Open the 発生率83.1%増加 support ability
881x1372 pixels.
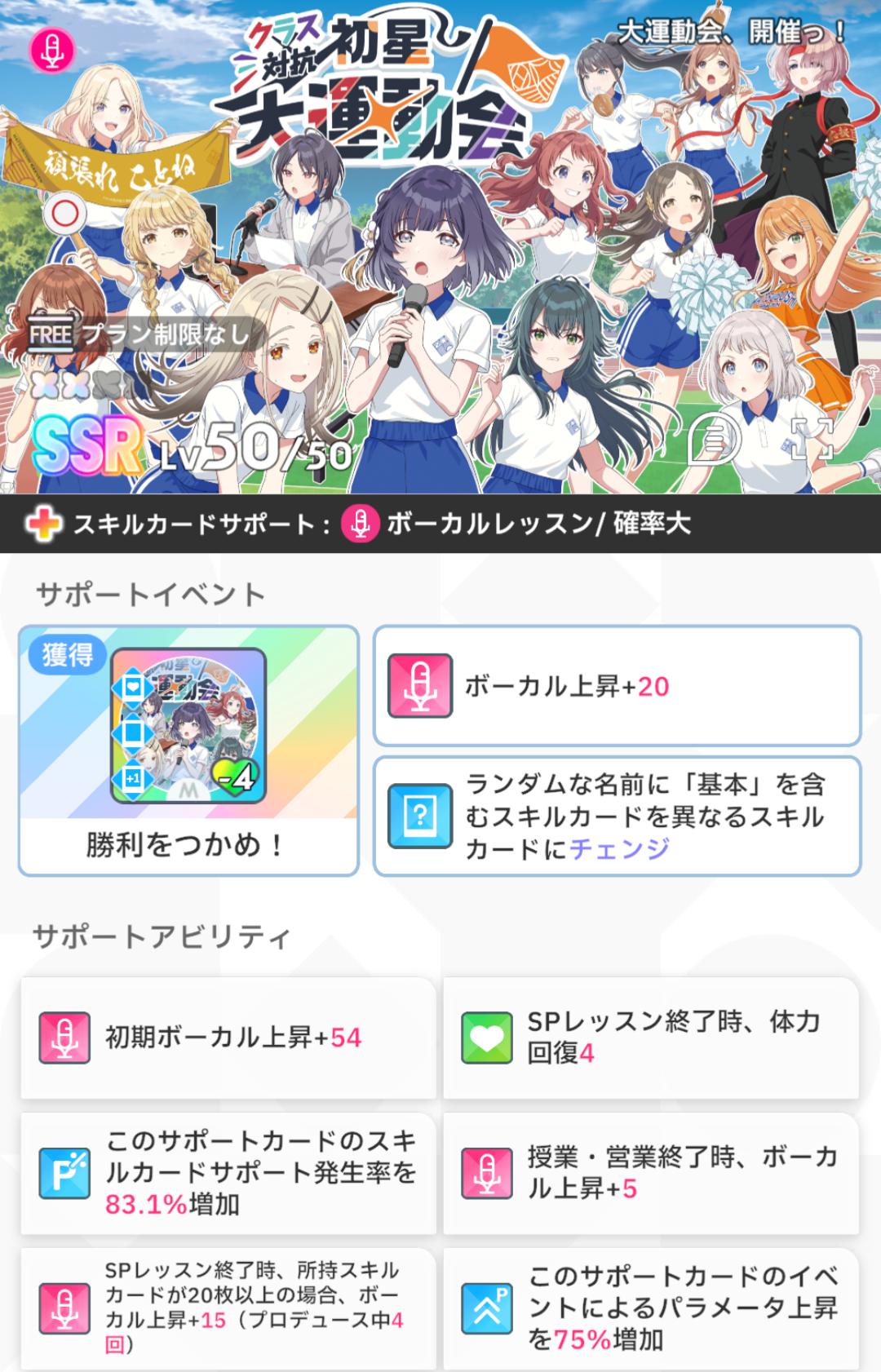click(228, 1173)
